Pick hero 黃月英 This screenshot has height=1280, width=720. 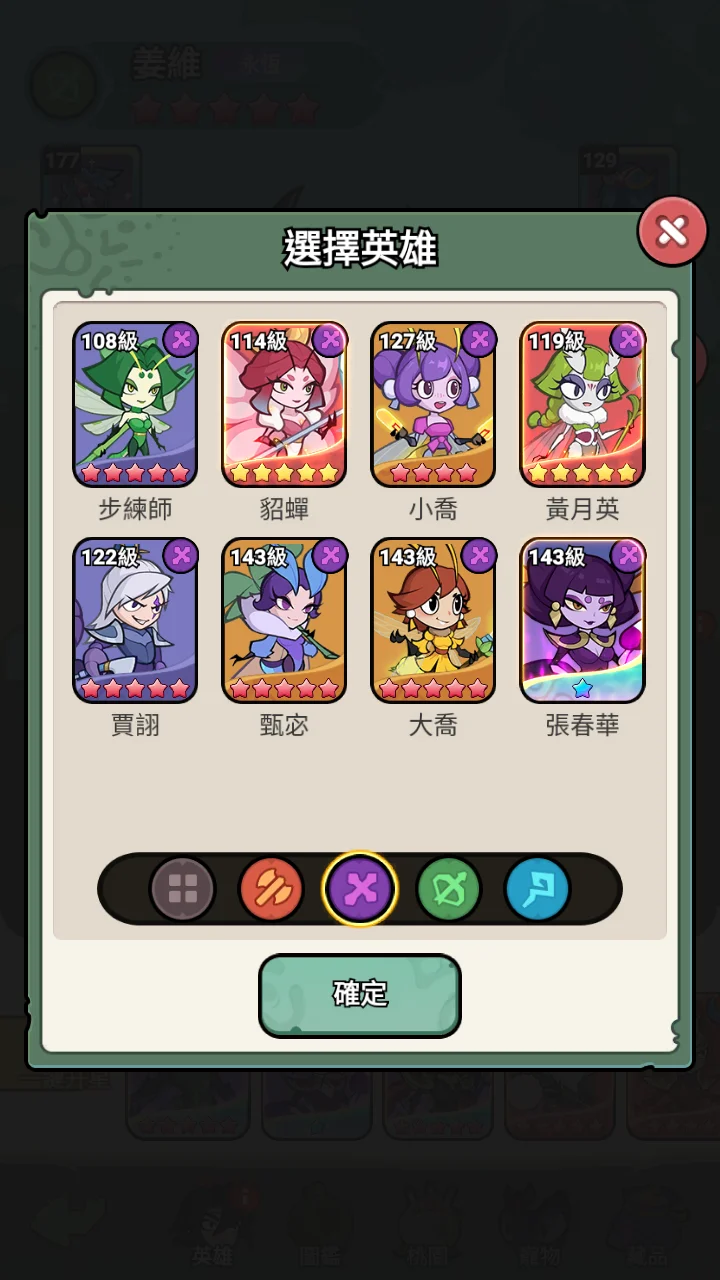pyautogui.click(x=582, y=405)
